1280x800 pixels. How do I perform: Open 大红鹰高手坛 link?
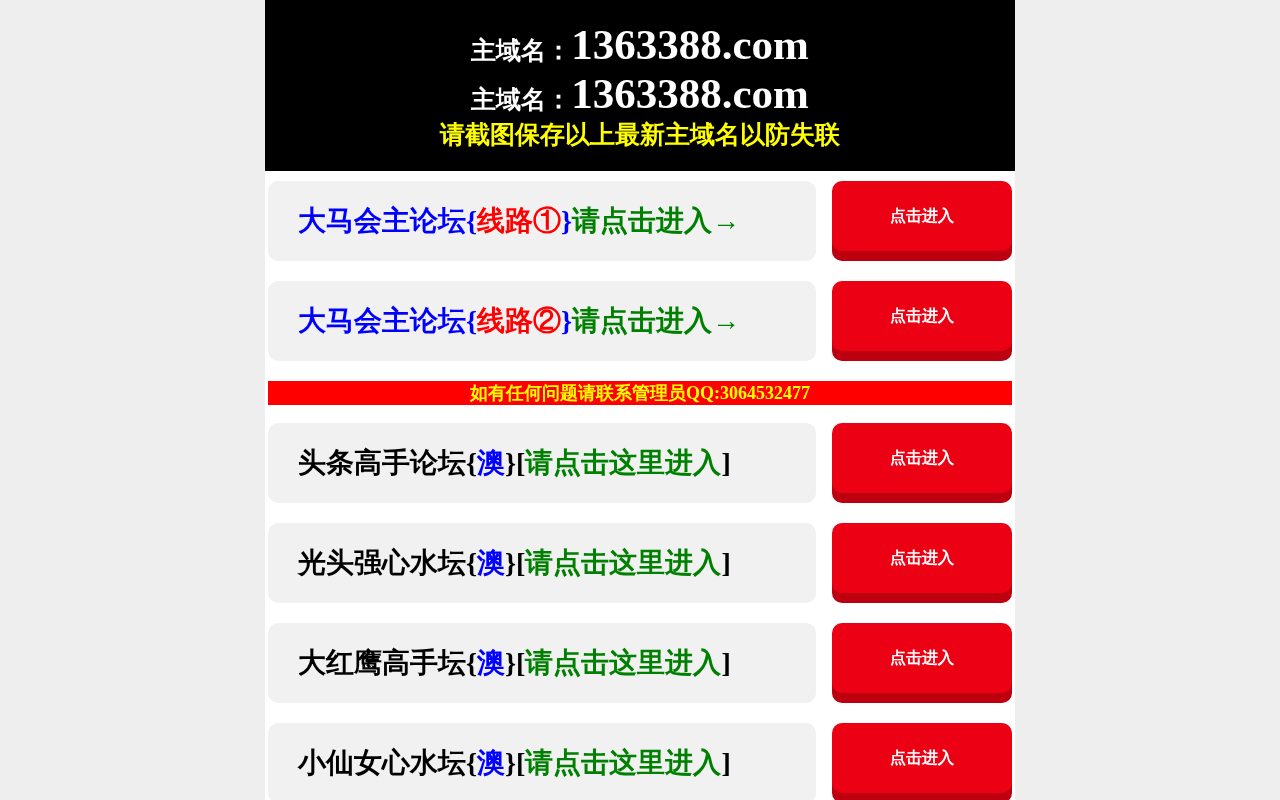514,663
